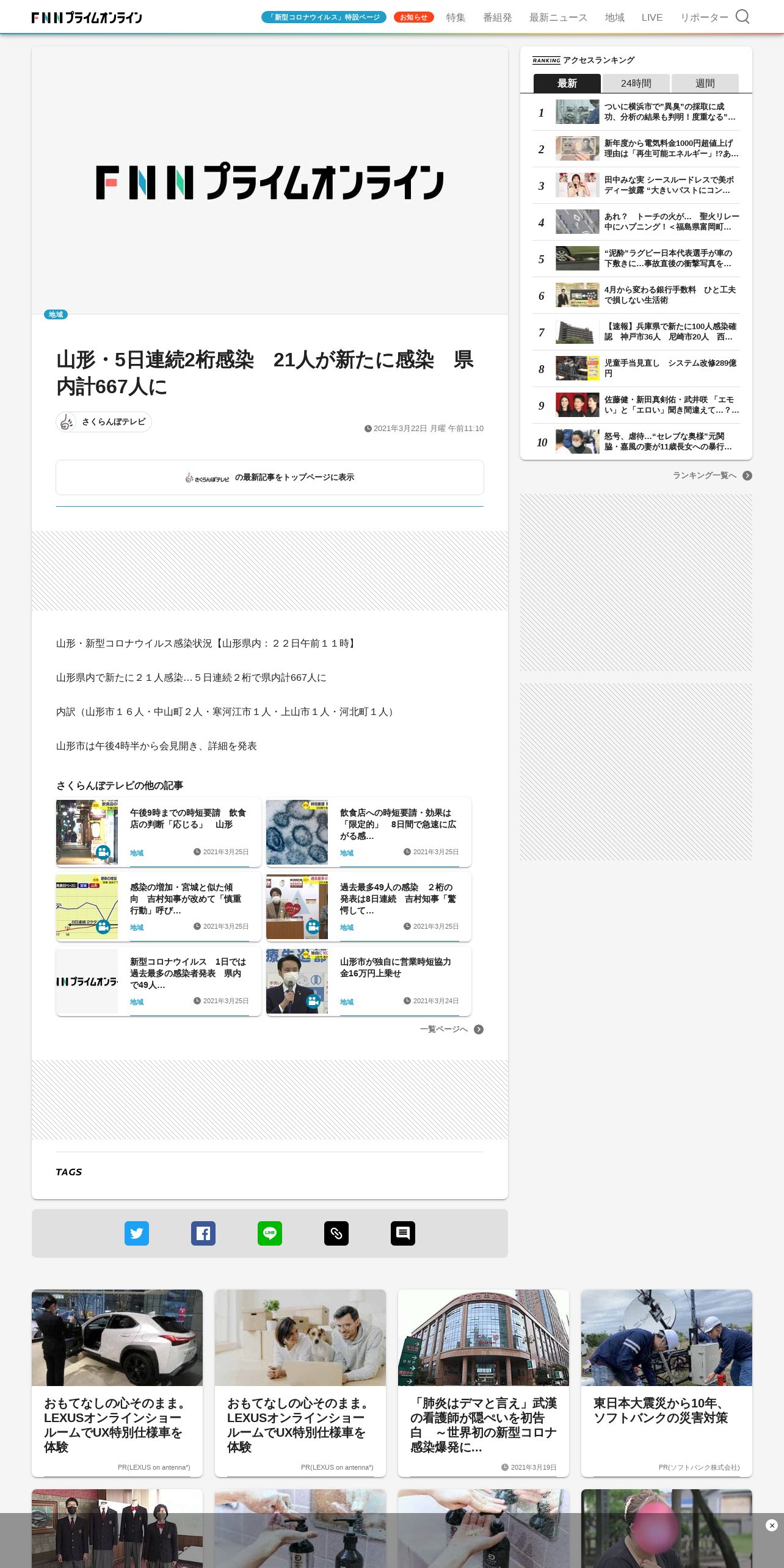Open the 新型コロナウイルス特設ページ chip
Screen dimensions: 784x1568
coord(324,17)
